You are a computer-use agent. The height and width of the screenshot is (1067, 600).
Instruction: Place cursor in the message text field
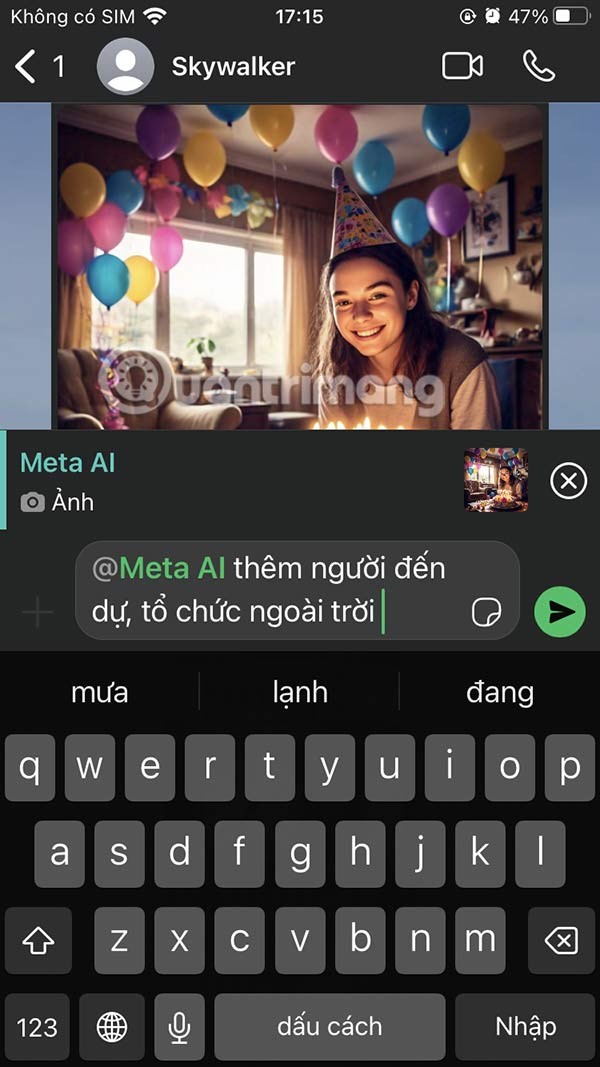tap(270, 590)
